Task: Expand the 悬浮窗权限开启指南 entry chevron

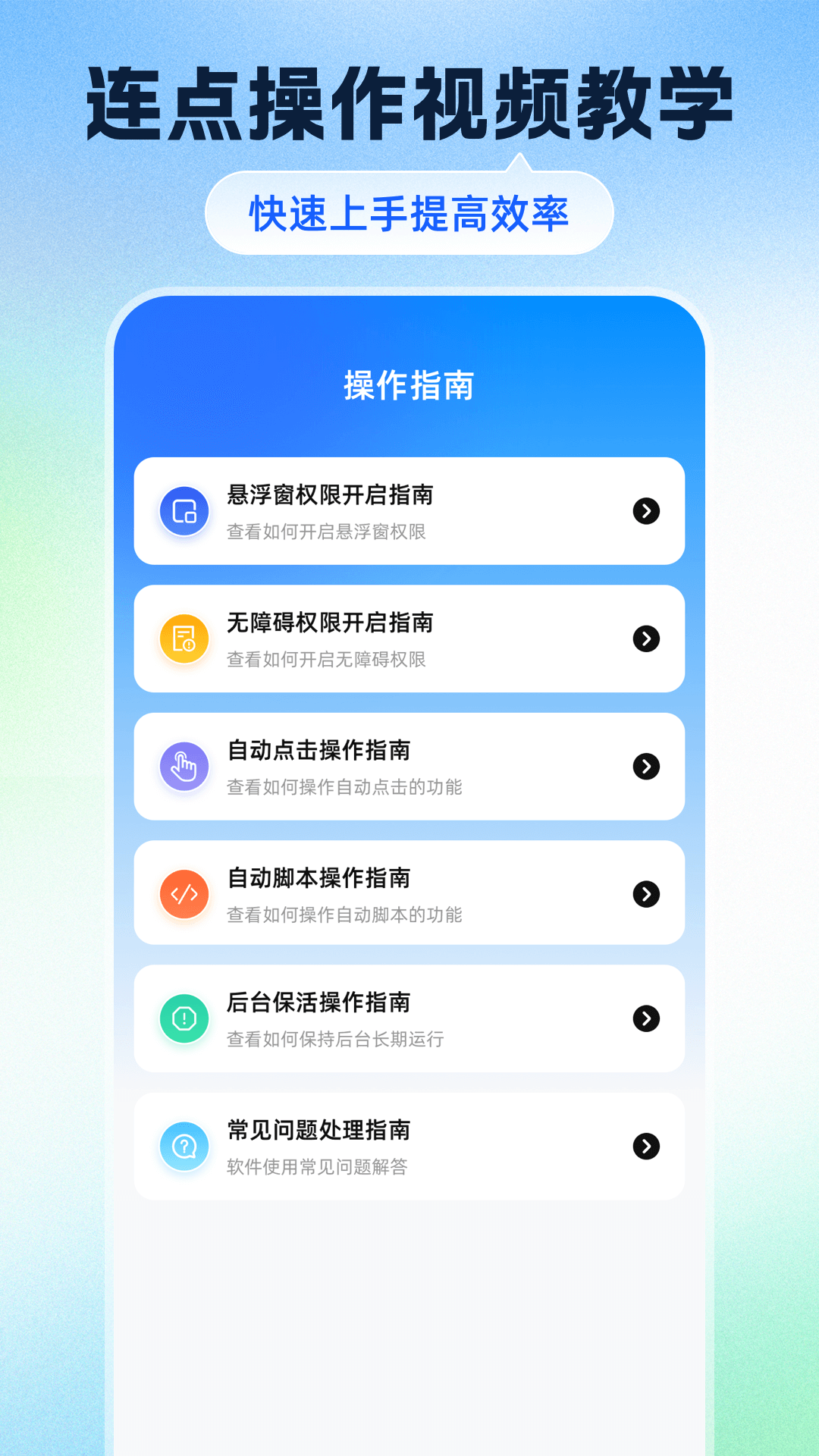Action: click(x=645, y=511)
